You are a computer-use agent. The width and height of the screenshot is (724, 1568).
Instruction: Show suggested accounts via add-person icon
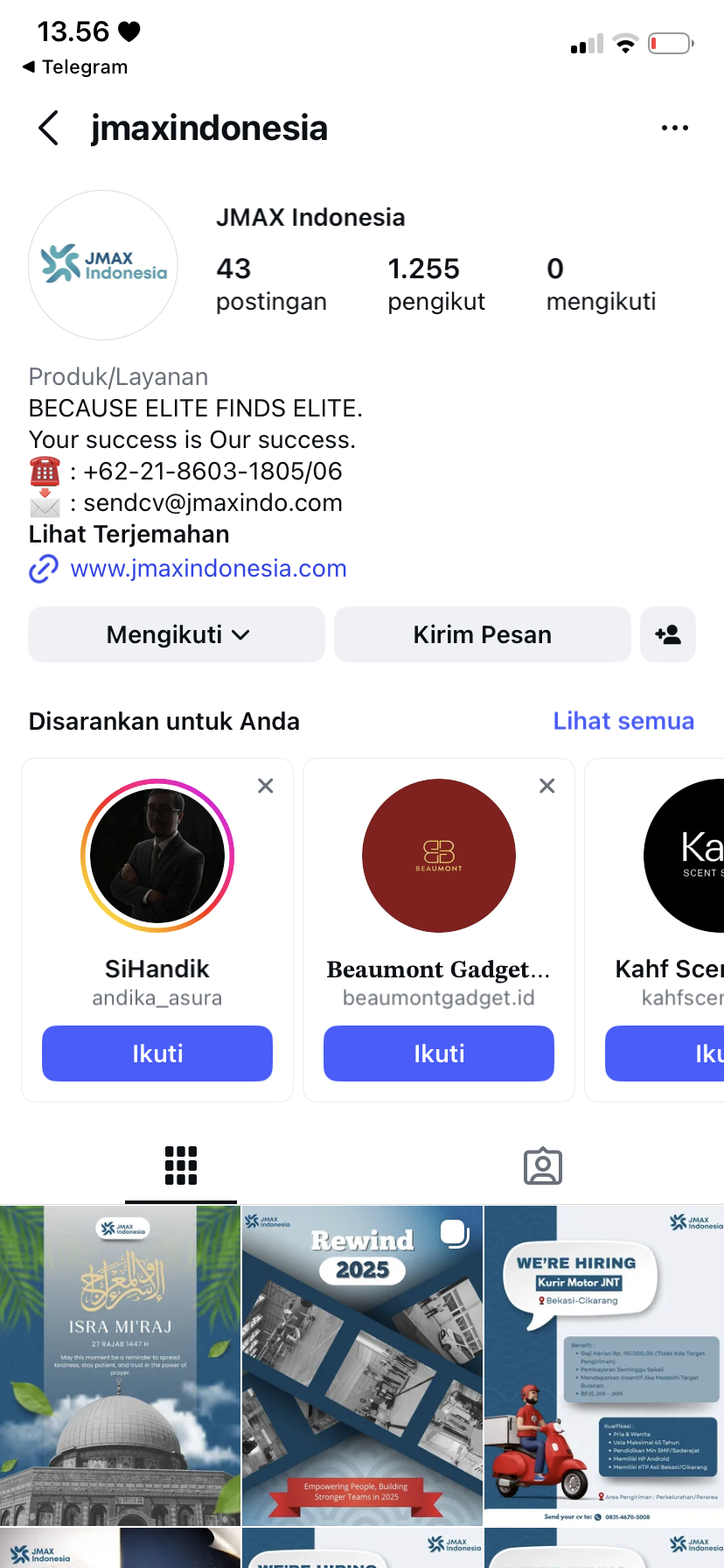[668, 634]
